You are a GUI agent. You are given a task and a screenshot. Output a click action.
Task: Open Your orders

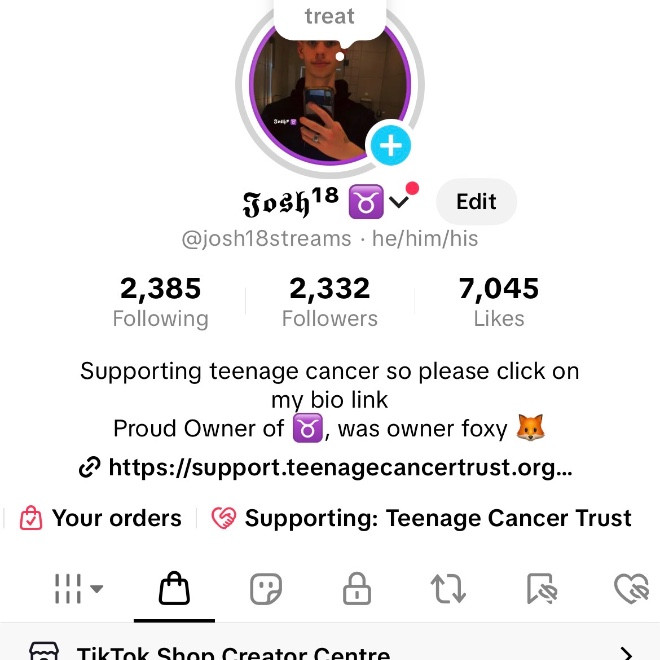click(x=101, y=518)
